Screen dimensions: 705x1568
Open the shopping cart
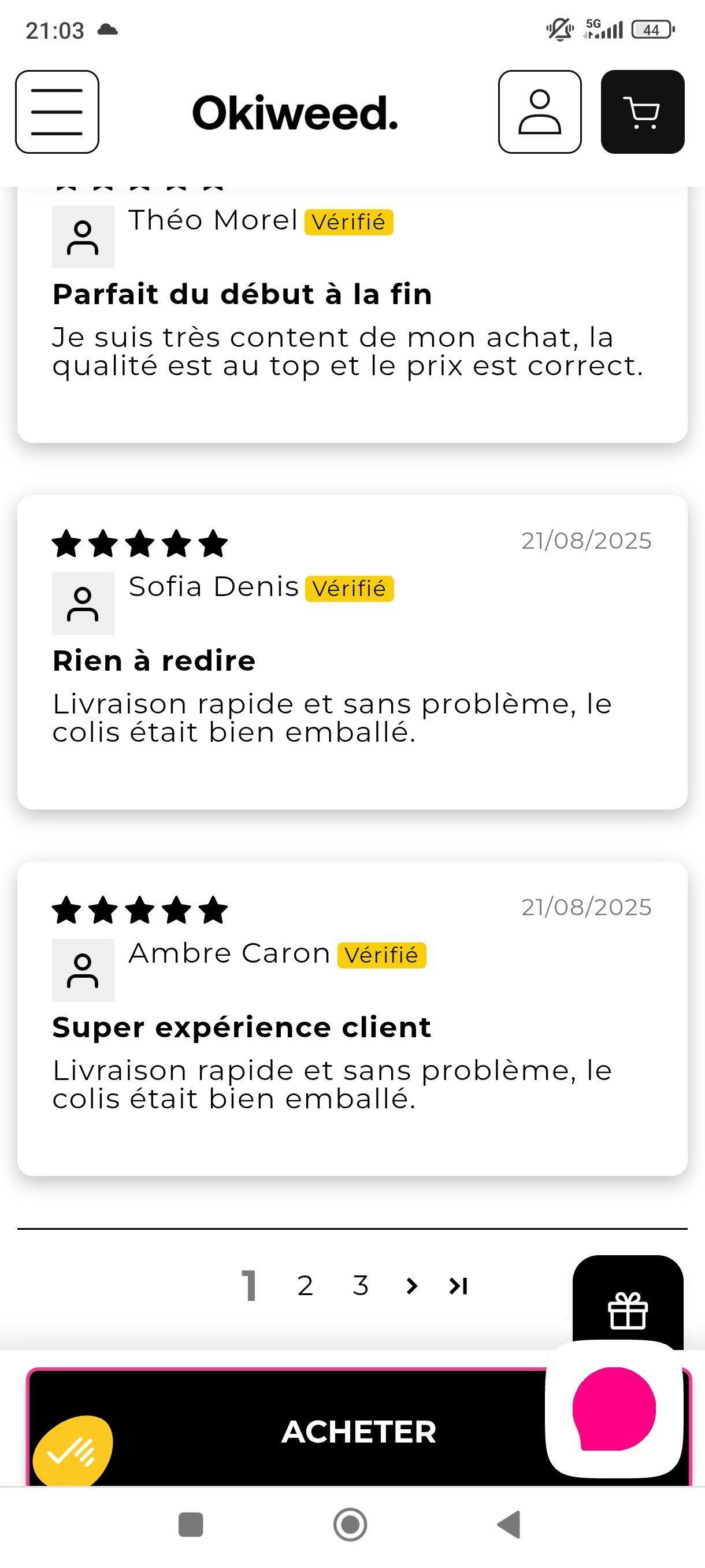(x=643, y=112)
